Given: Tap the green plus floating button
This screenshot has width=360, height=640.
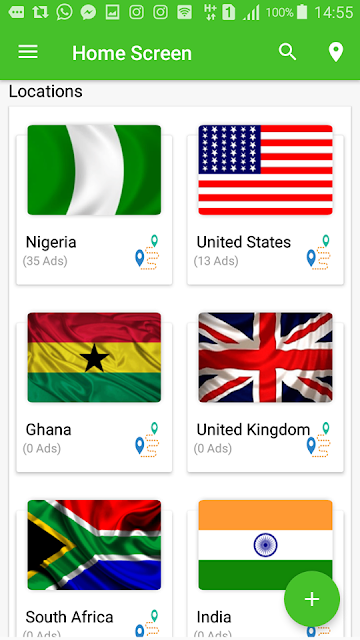Looking at the screenshot, I should (312, 599).
